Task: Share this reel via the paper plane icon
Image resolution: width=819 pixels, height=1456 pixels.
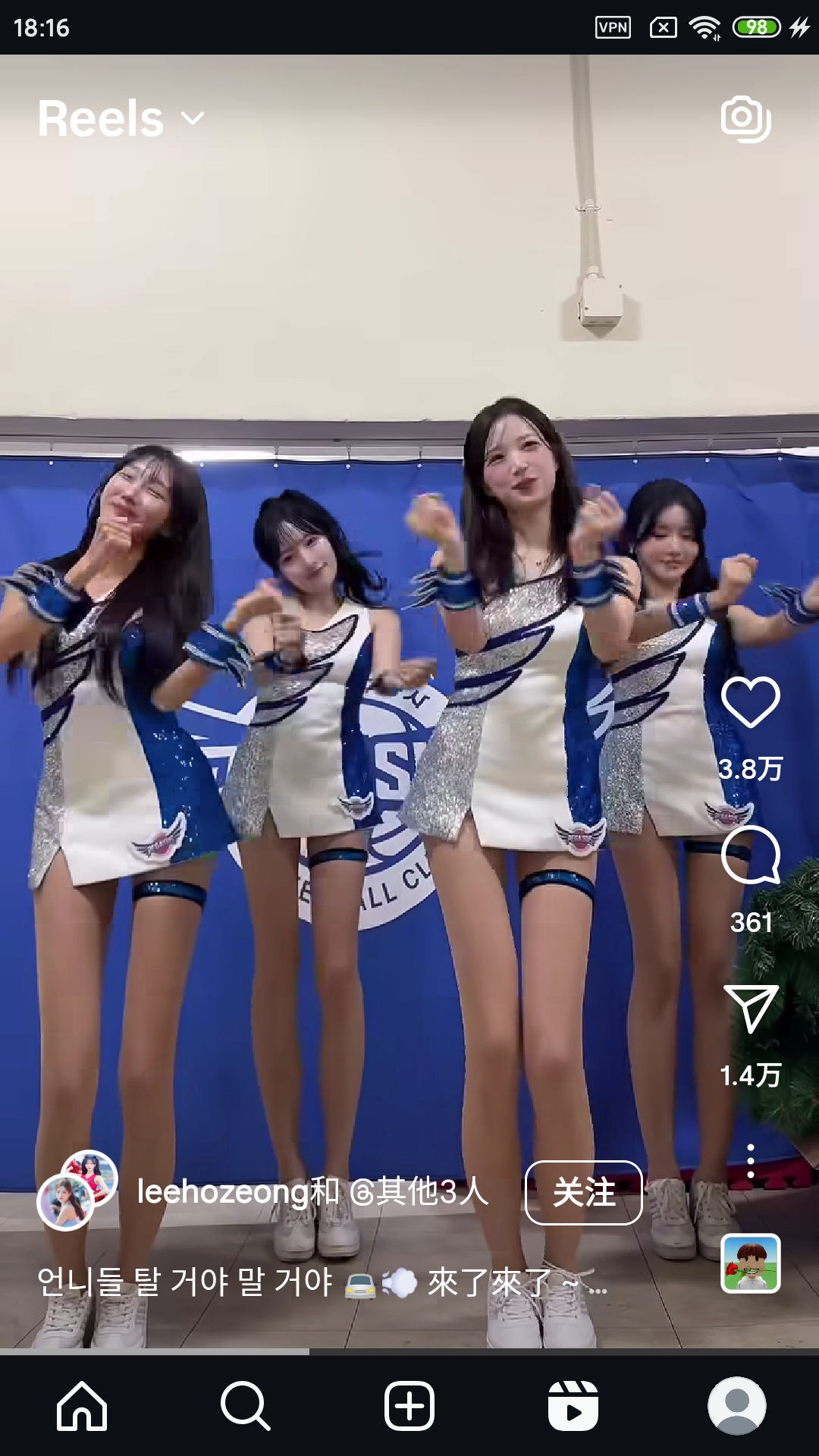Action: pos(750,1009)
